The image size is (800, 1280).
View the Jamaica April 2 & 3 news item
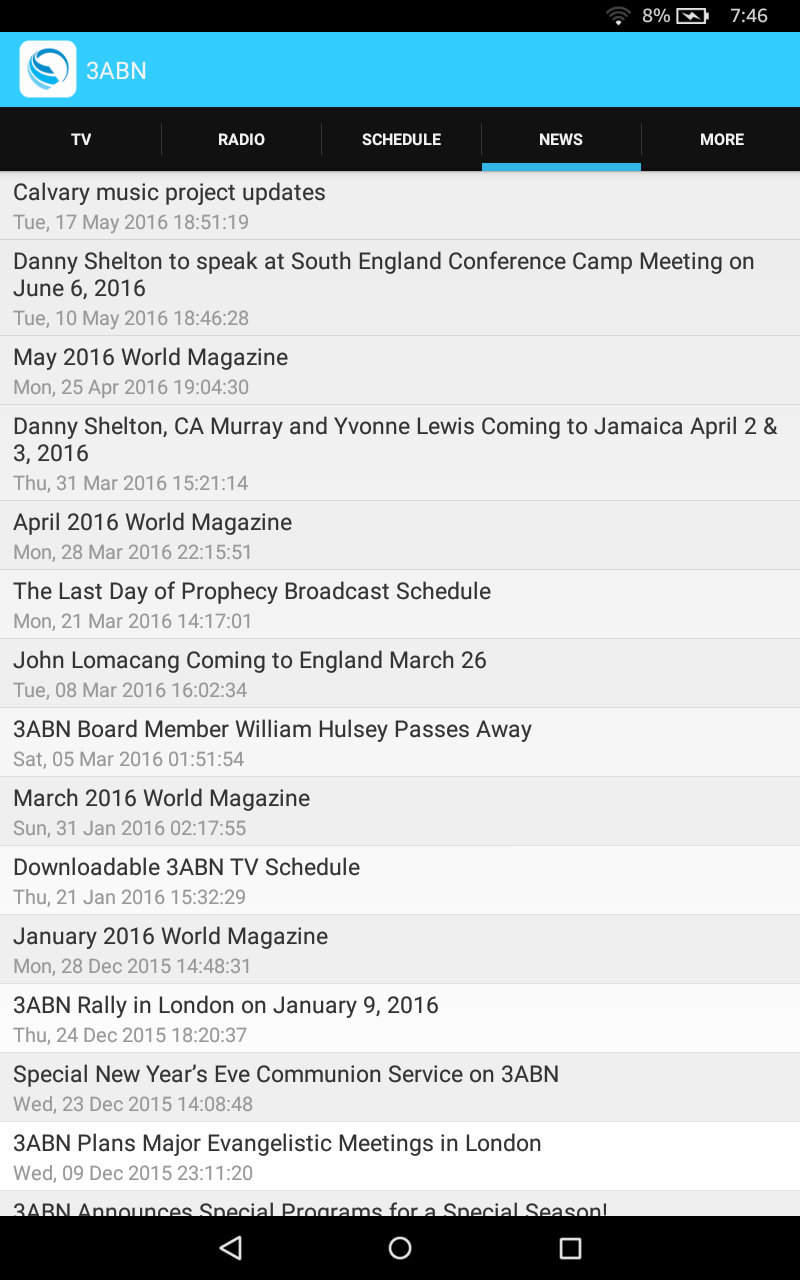point(400,453)
